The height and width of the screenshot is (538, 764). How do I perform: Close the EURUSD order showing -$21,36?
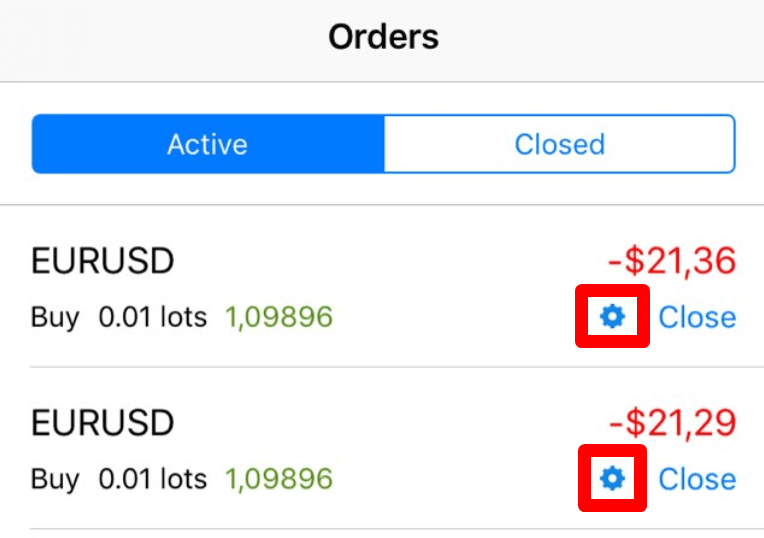[697, 317]
